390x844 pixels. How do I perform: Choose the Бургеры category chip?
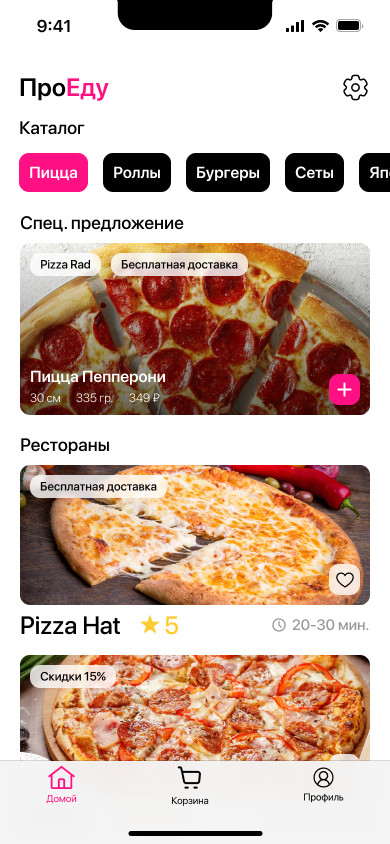[x=228, y=173]
